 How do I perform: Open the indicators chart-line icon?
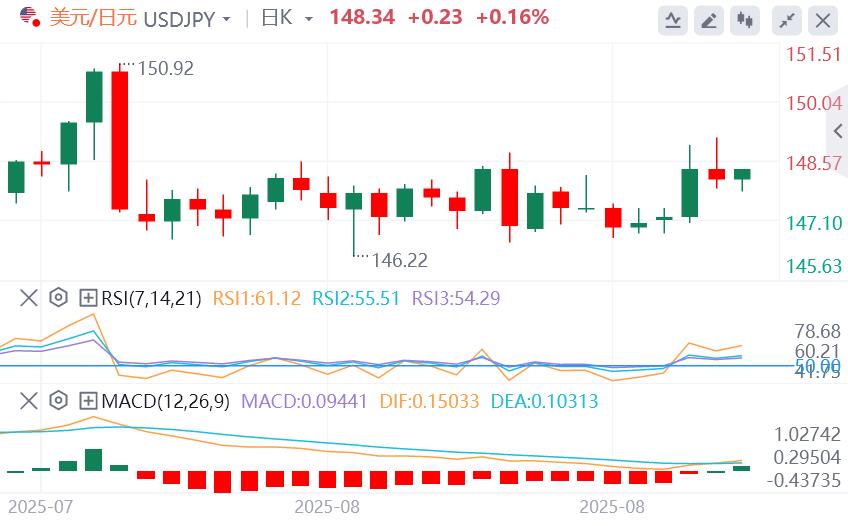(x=674, y=19)
